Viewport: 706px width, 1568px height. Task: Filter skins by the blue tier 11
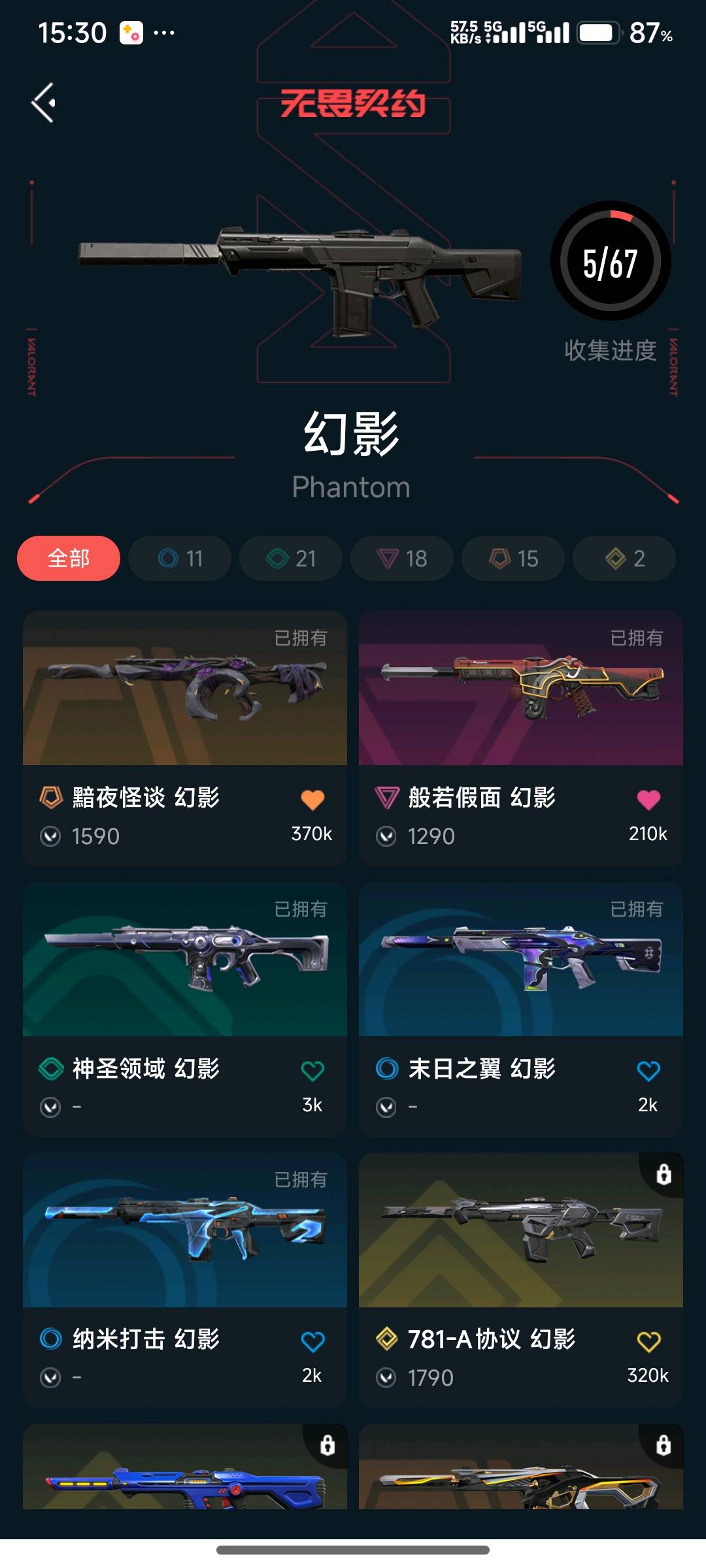point(180,559)
